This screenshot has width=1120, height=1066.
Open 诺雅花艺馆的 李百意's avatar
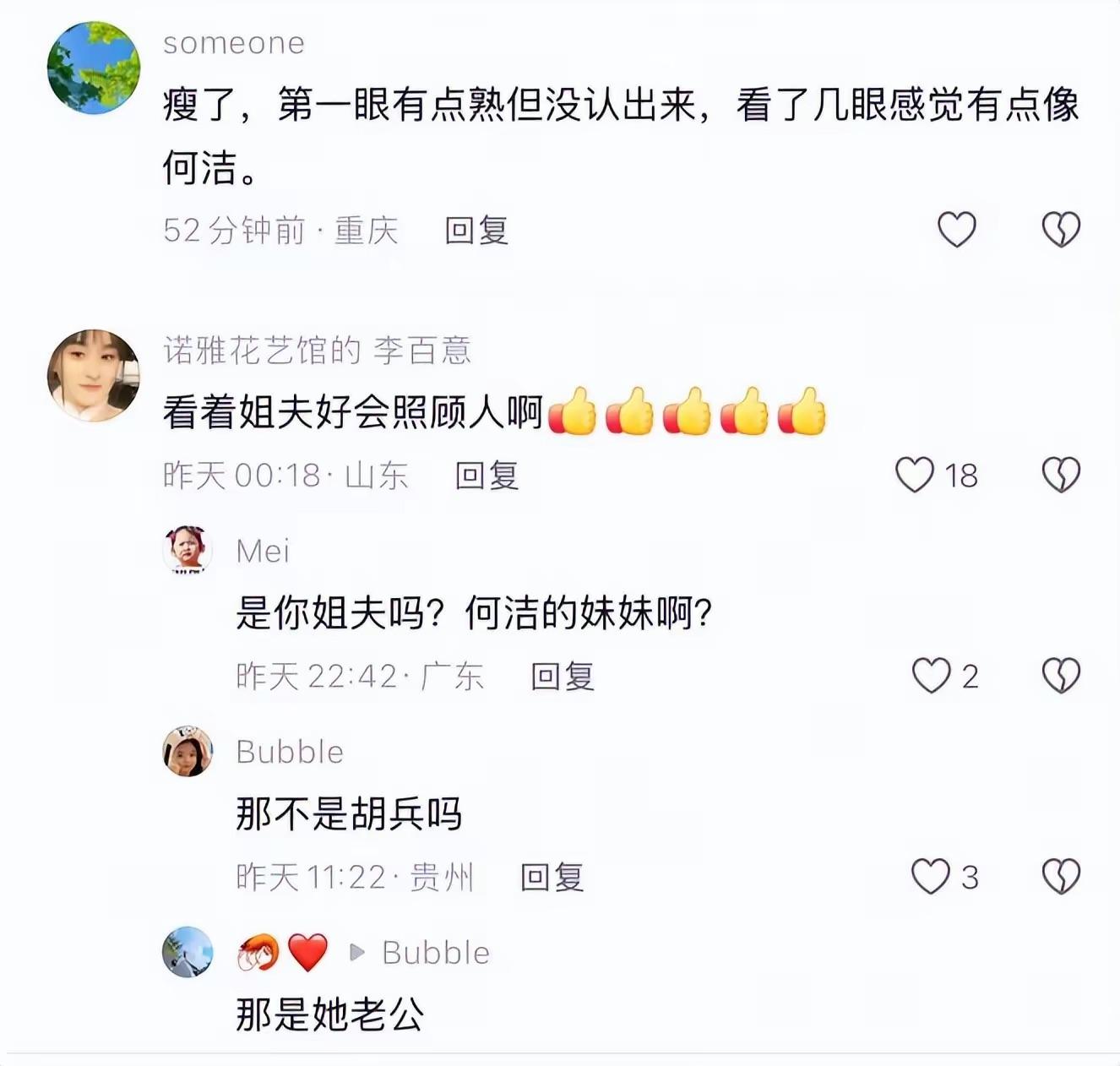[94, 375]
